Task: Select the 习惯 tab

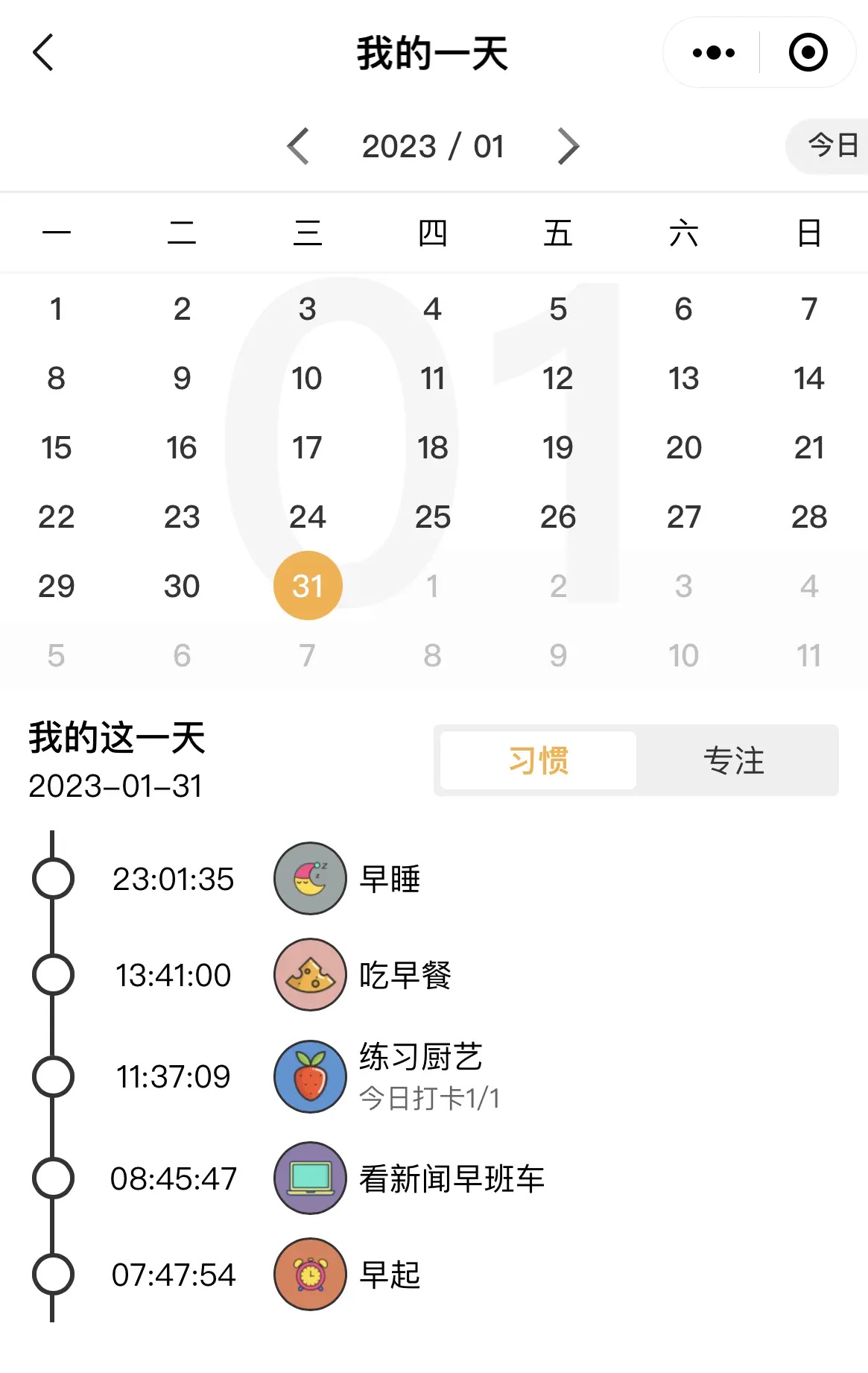Action: pyautogui.click(x=539, y=761)
